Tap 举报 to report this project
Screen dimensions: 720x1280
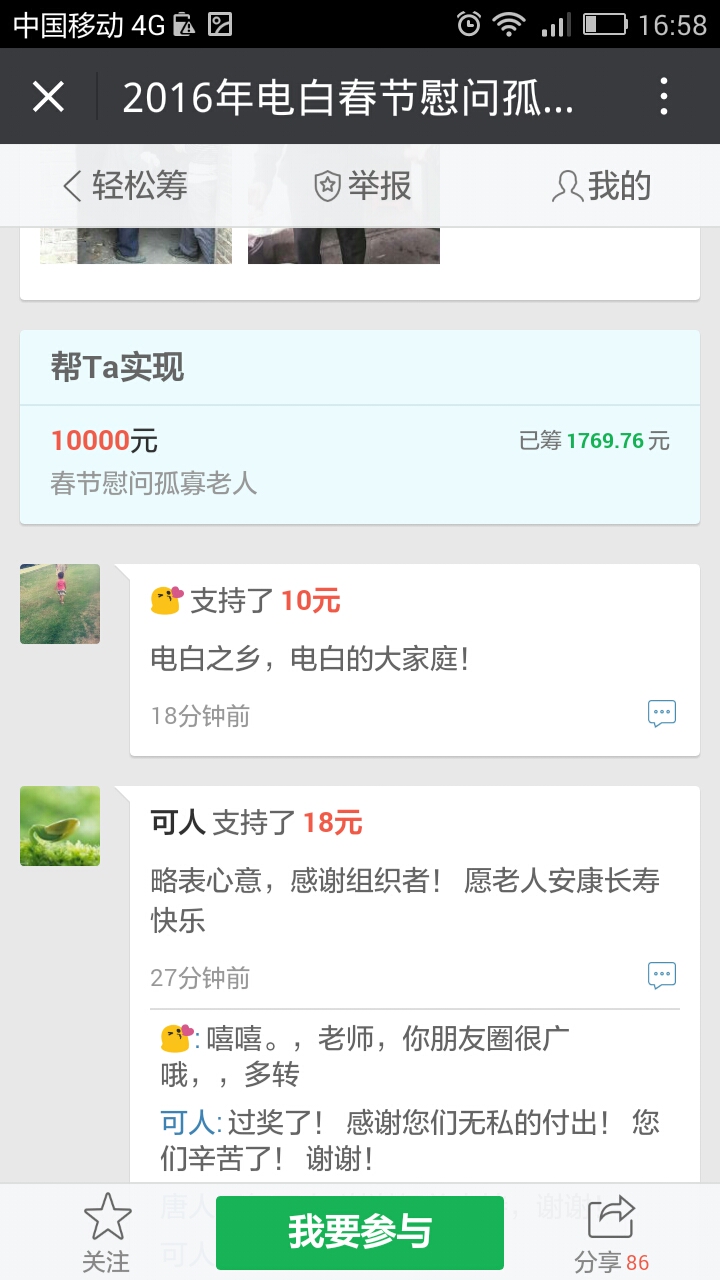coord(362,186)
